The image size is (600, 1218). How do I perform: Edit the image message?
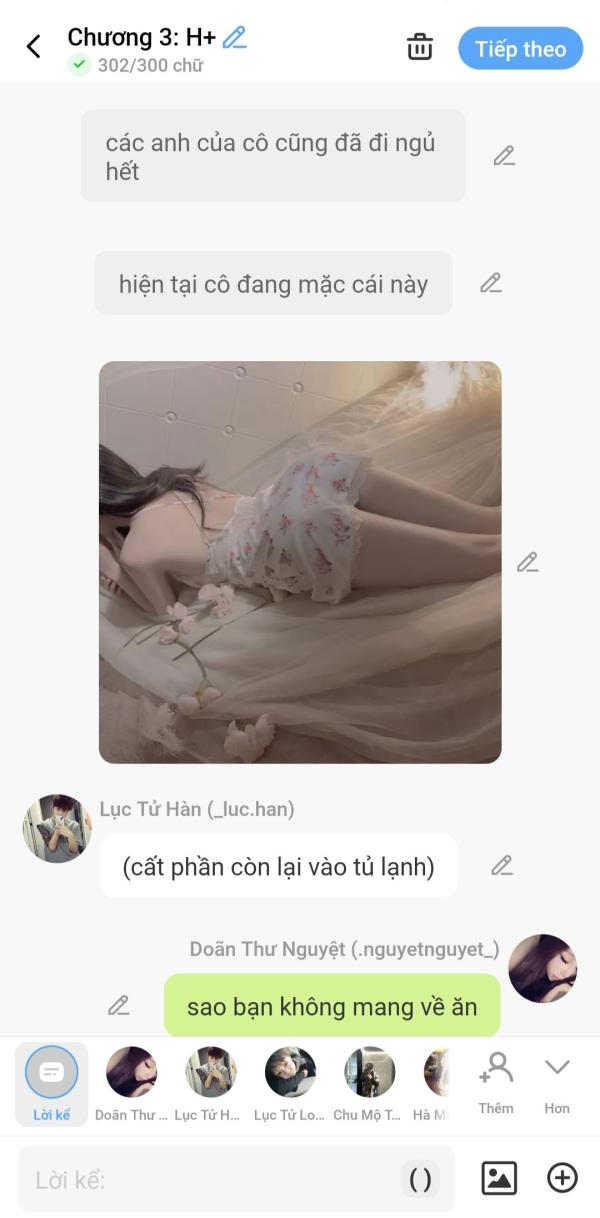pos(527,562)
